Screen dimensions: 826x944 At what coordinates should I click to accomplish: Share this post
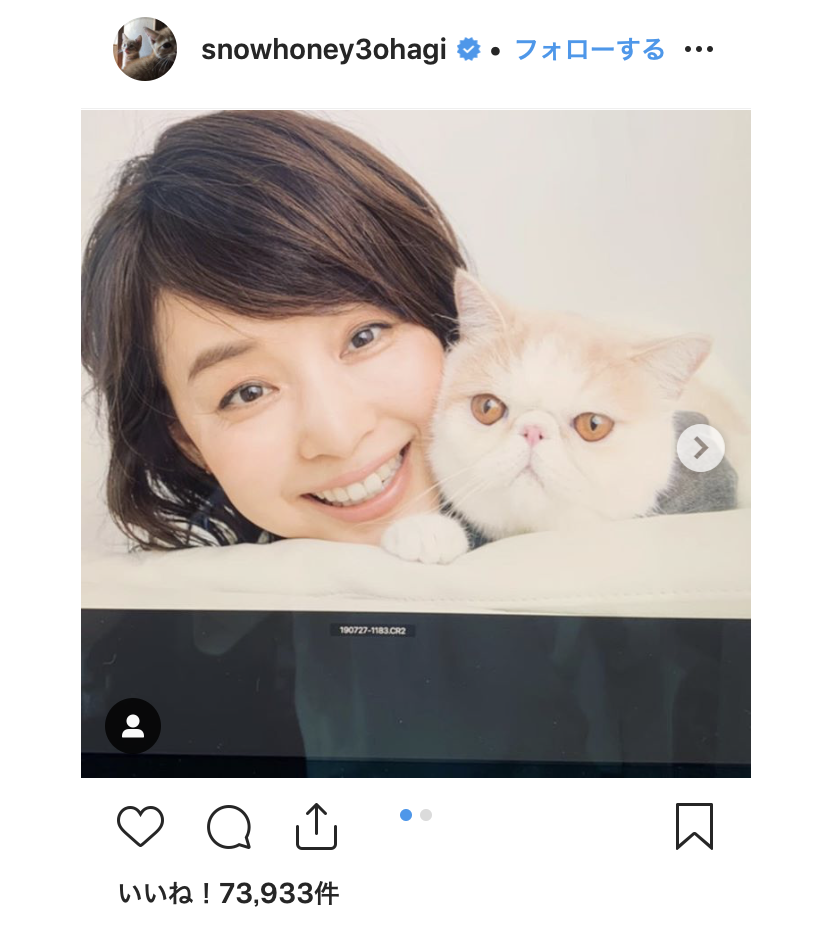317,826
